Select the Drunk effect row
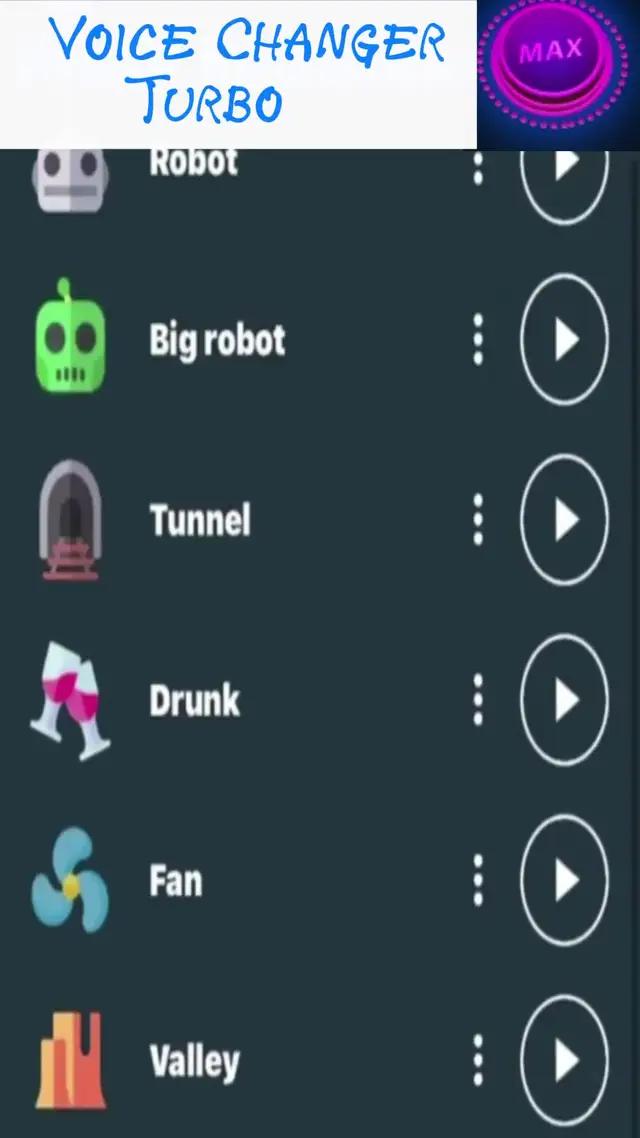The width and height of the screenshot is (640, 1138). tap(195, 700)
